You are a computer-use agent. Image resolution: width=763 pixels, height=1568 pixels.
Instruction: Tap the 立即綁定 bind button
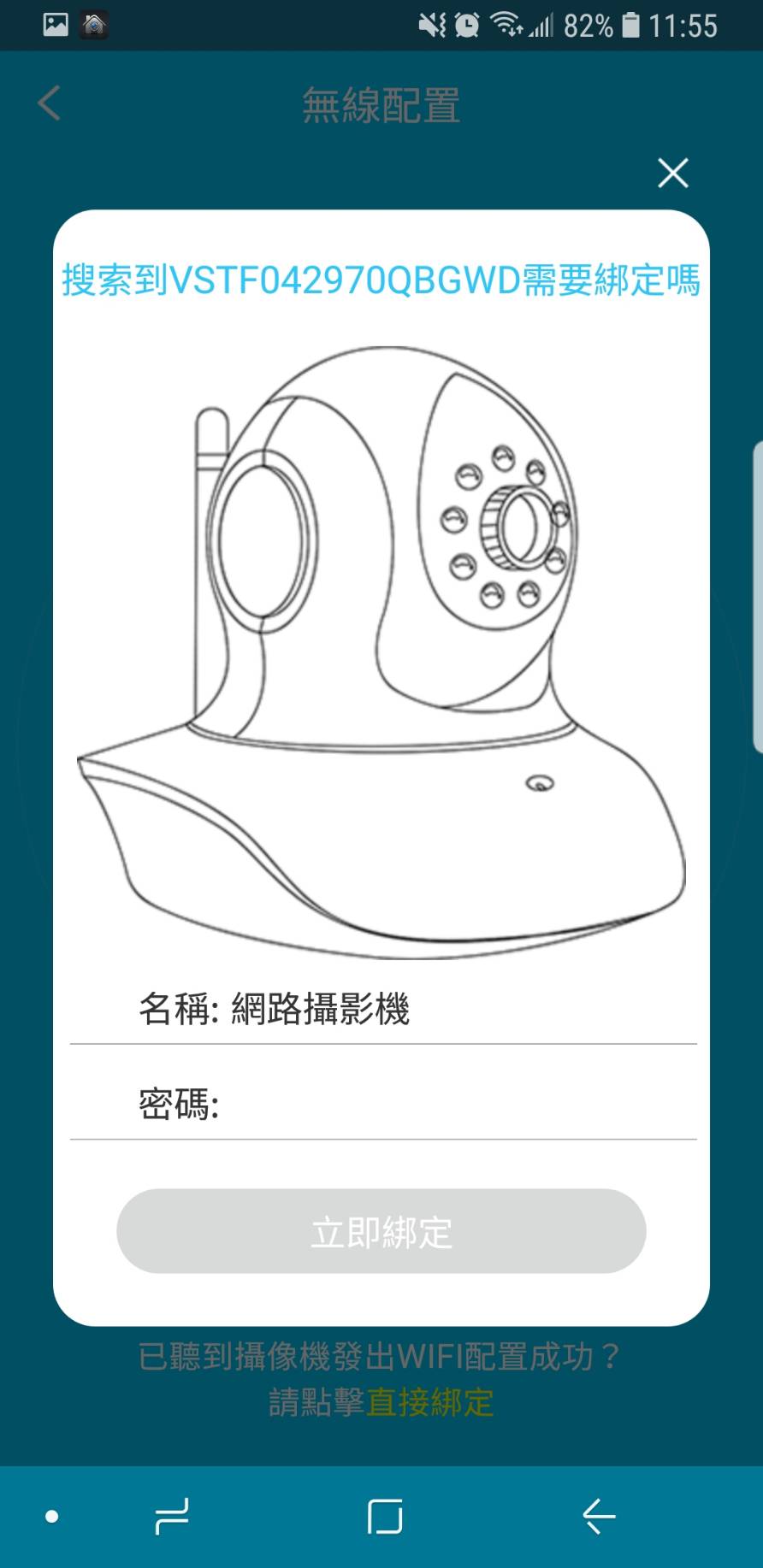point(381,1231)
